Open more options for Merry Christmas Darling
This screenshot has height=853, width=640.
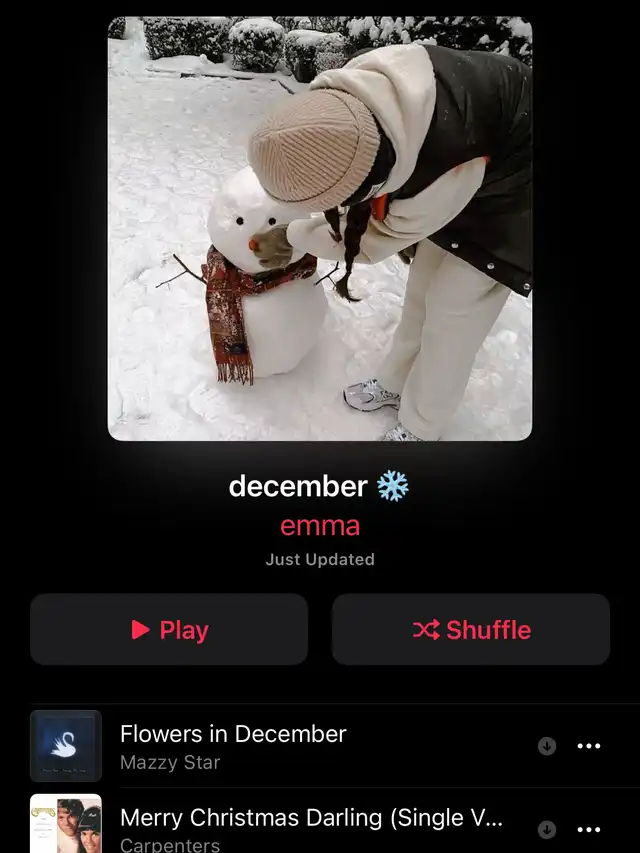tap(590, 829)
